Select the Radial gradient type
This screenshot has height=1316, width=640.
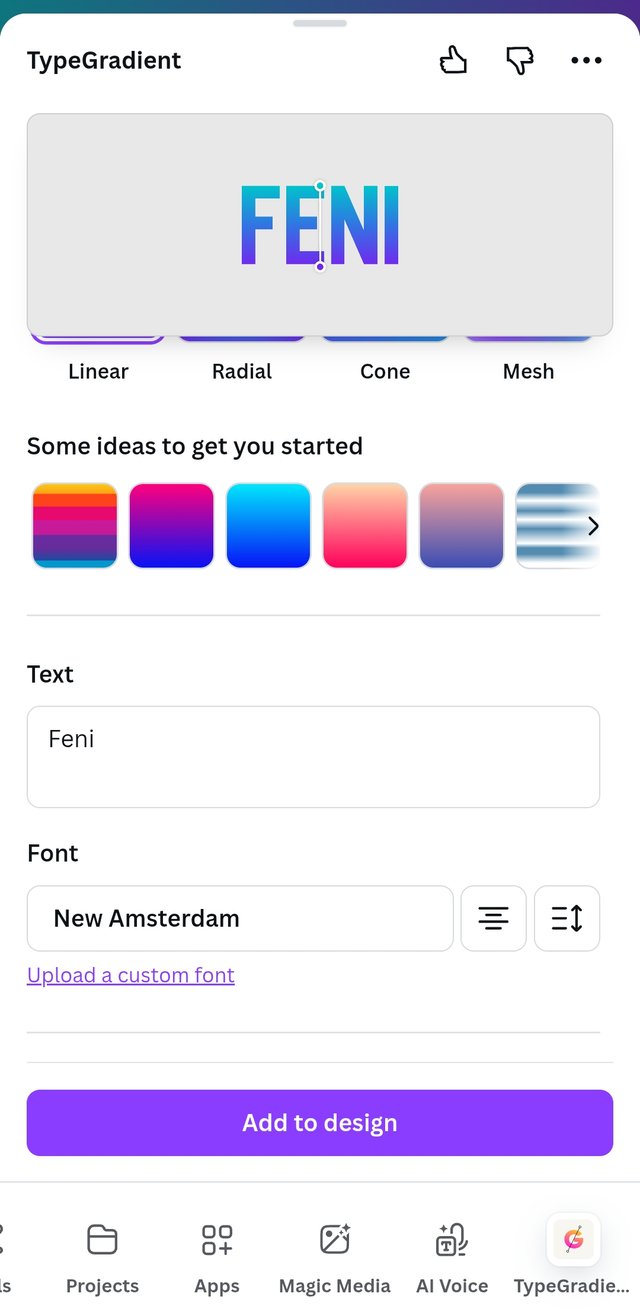click(x=242, y=370)
